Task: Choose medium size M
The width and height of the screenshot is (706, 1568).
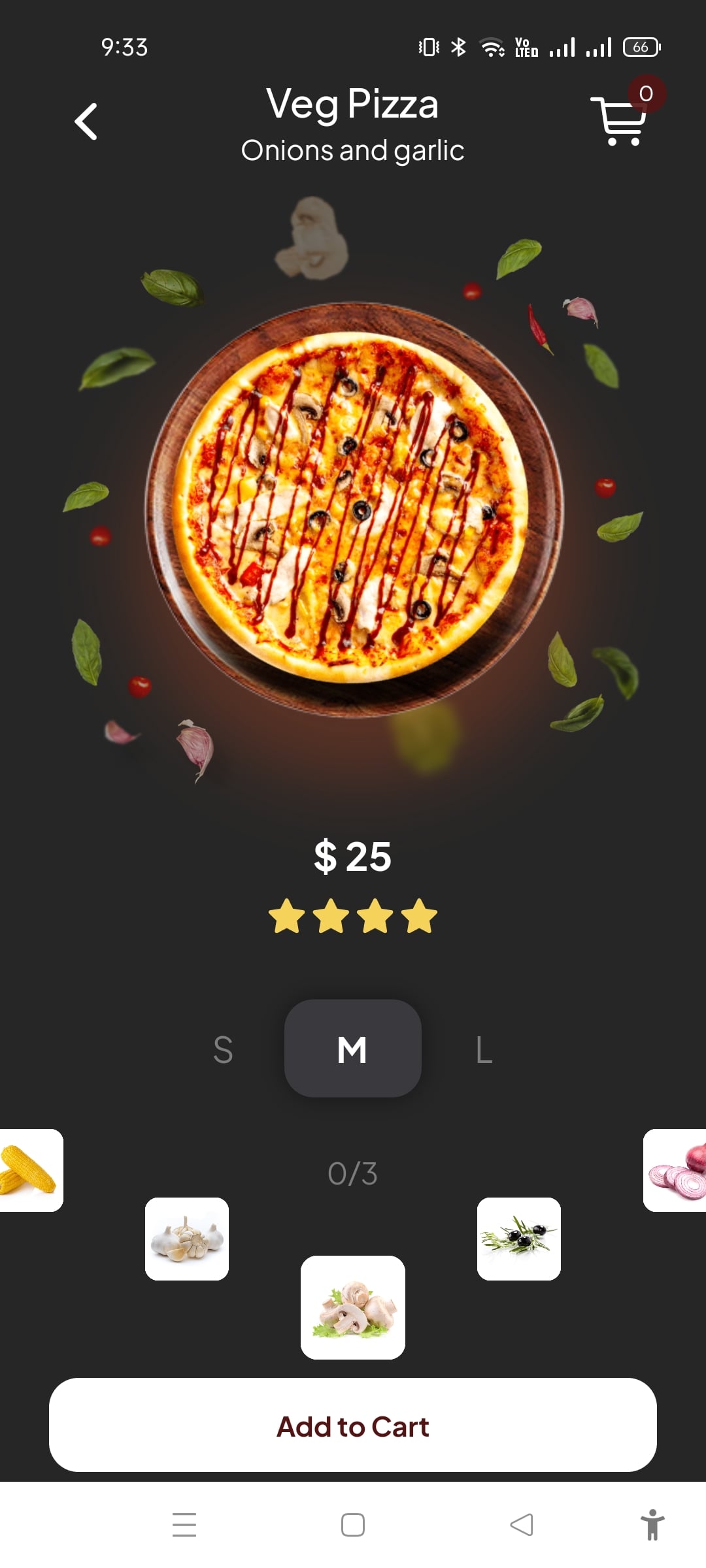Action: point(352,1048)
